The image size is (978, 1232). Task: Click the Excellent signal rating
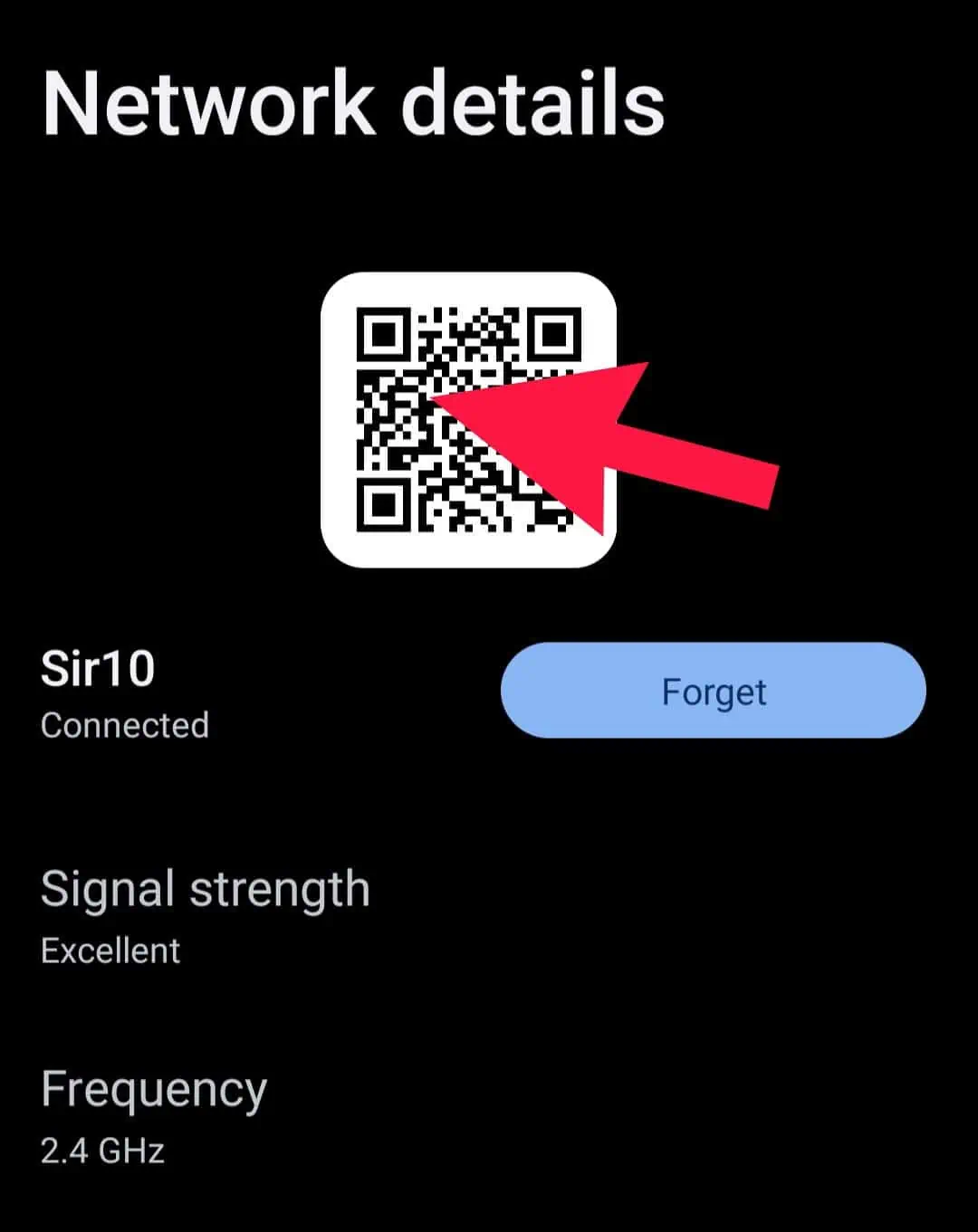(110, 950)
